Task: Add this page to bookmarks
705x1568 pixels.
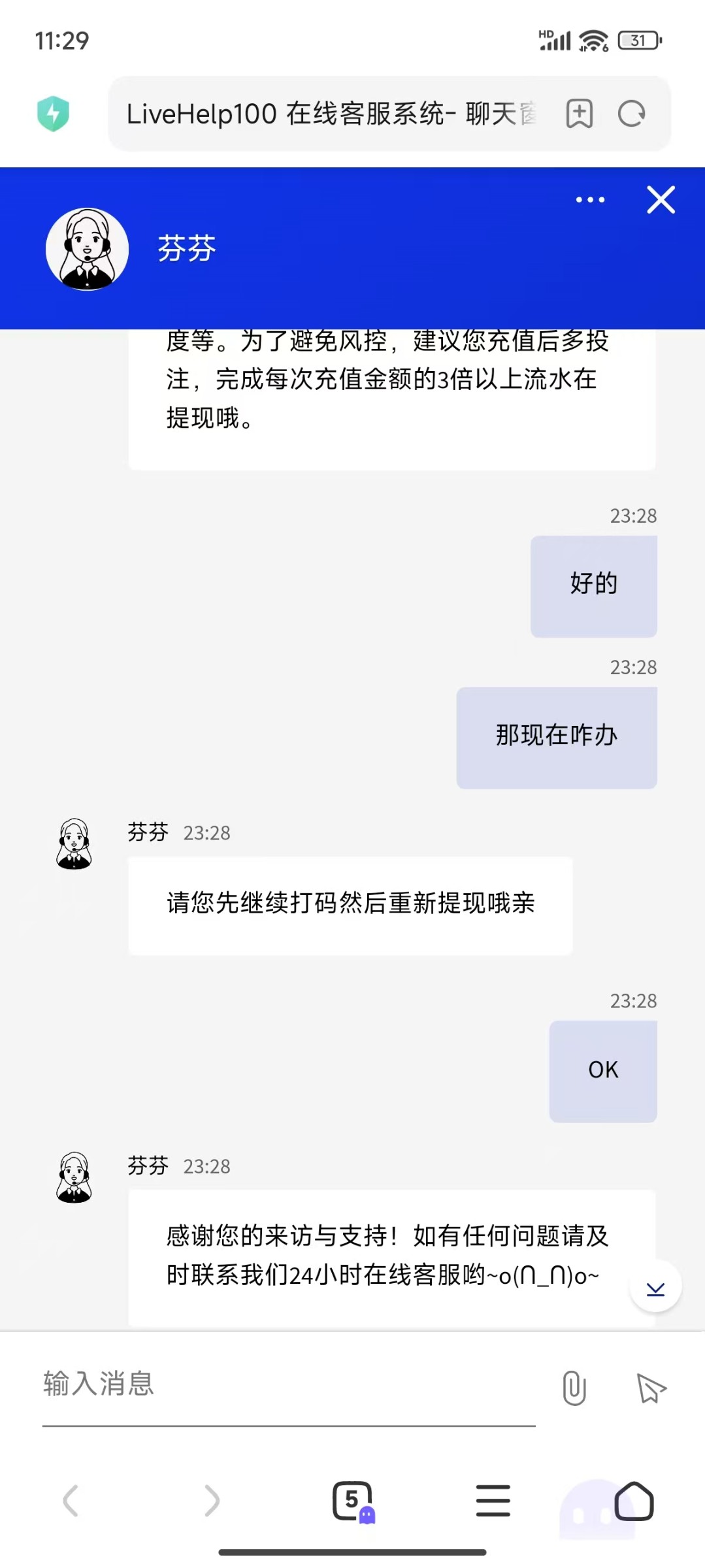Action: pos(579,114)
